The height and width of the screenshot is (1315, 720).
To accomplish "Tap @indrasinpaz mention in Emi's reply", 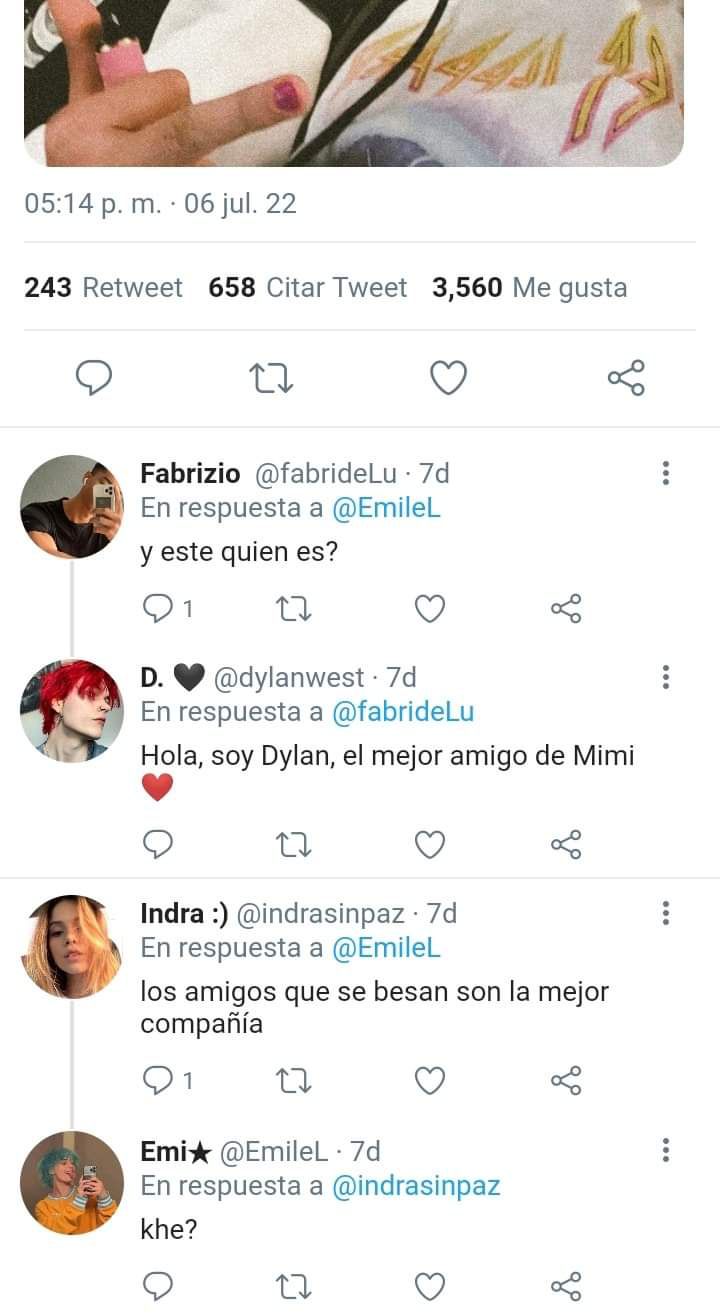I will [x=416, y=1186].
